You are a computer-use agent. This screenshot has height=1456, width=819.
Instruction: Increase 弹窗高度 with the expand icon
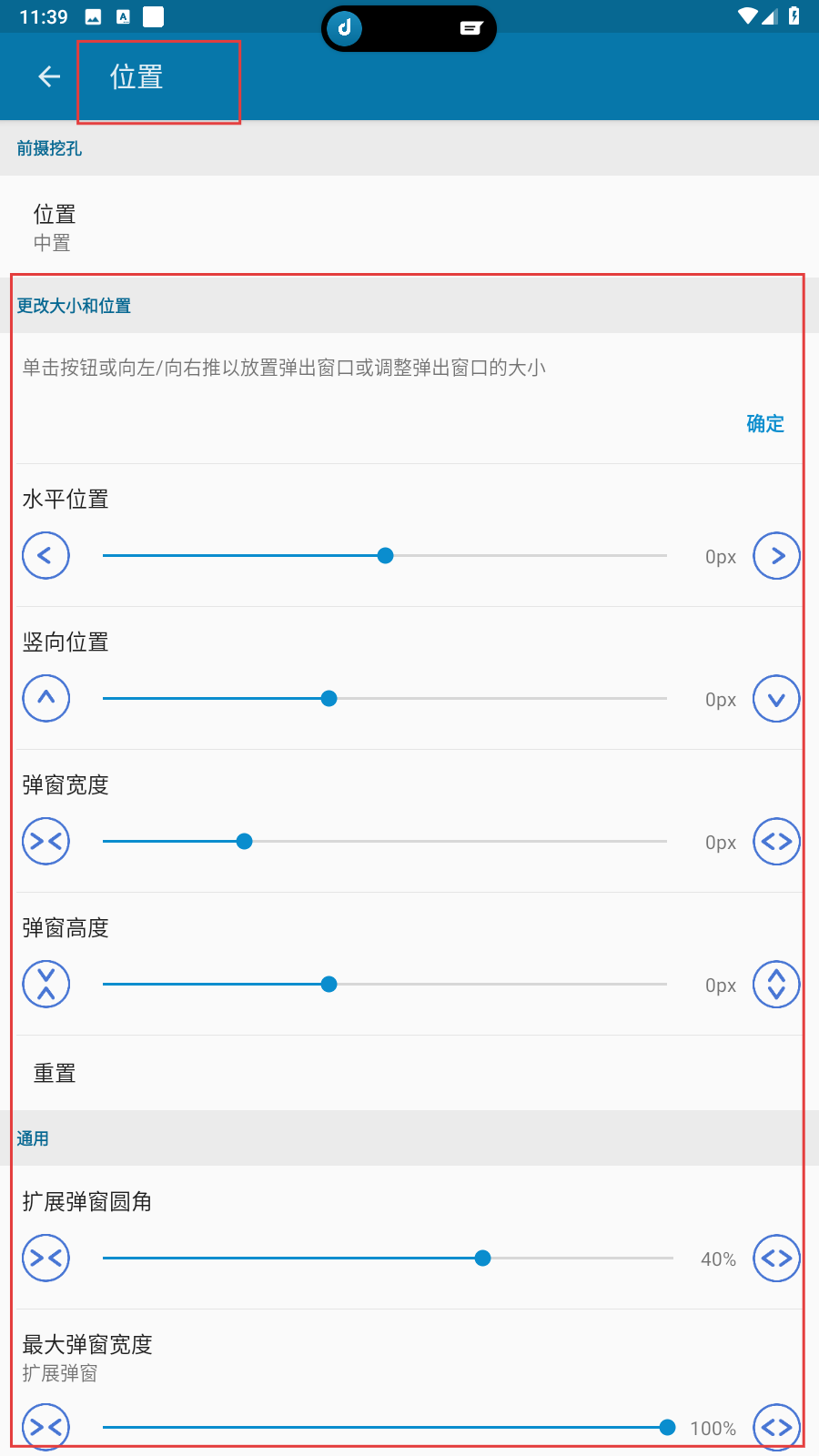(x=776, y=984)
